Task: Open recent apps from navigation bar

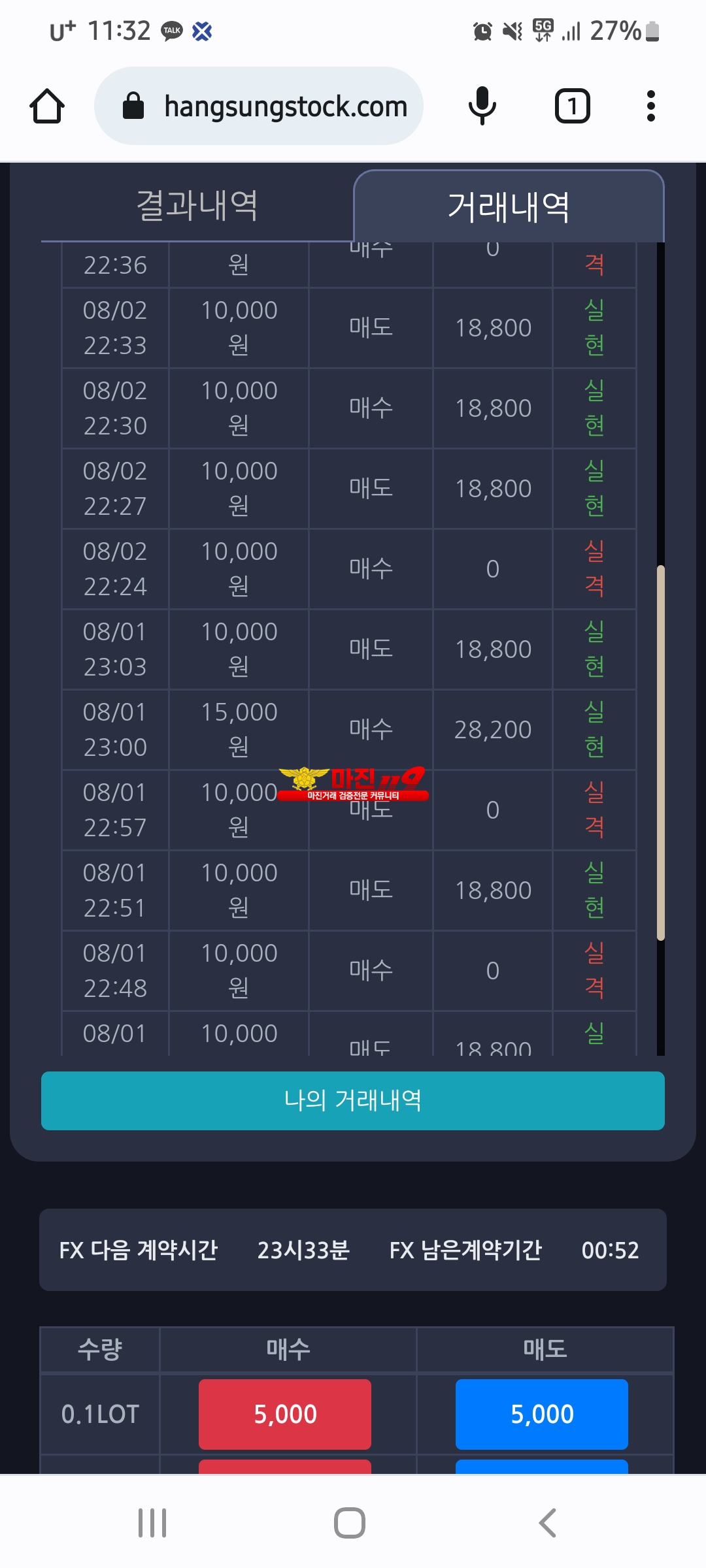Action: 152,1523
